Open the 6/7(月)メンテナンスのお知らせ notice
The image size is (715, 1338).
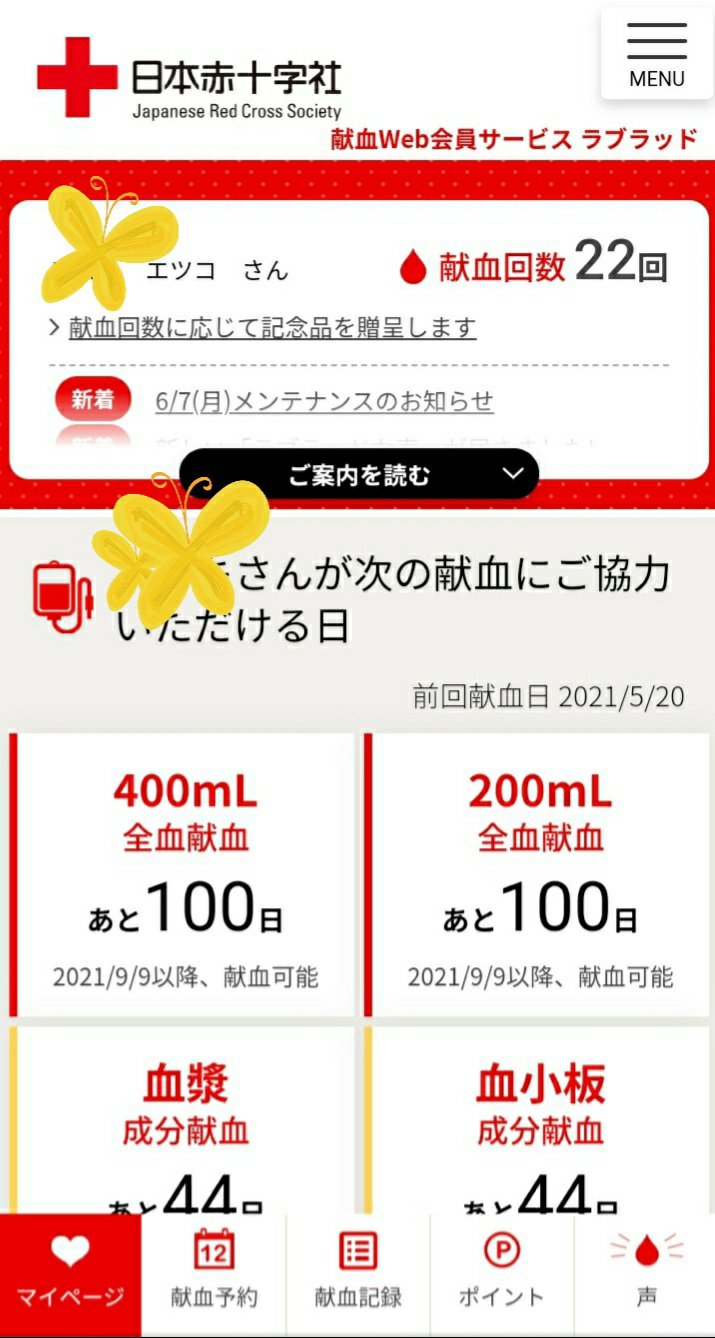click(x=325, y=402)
